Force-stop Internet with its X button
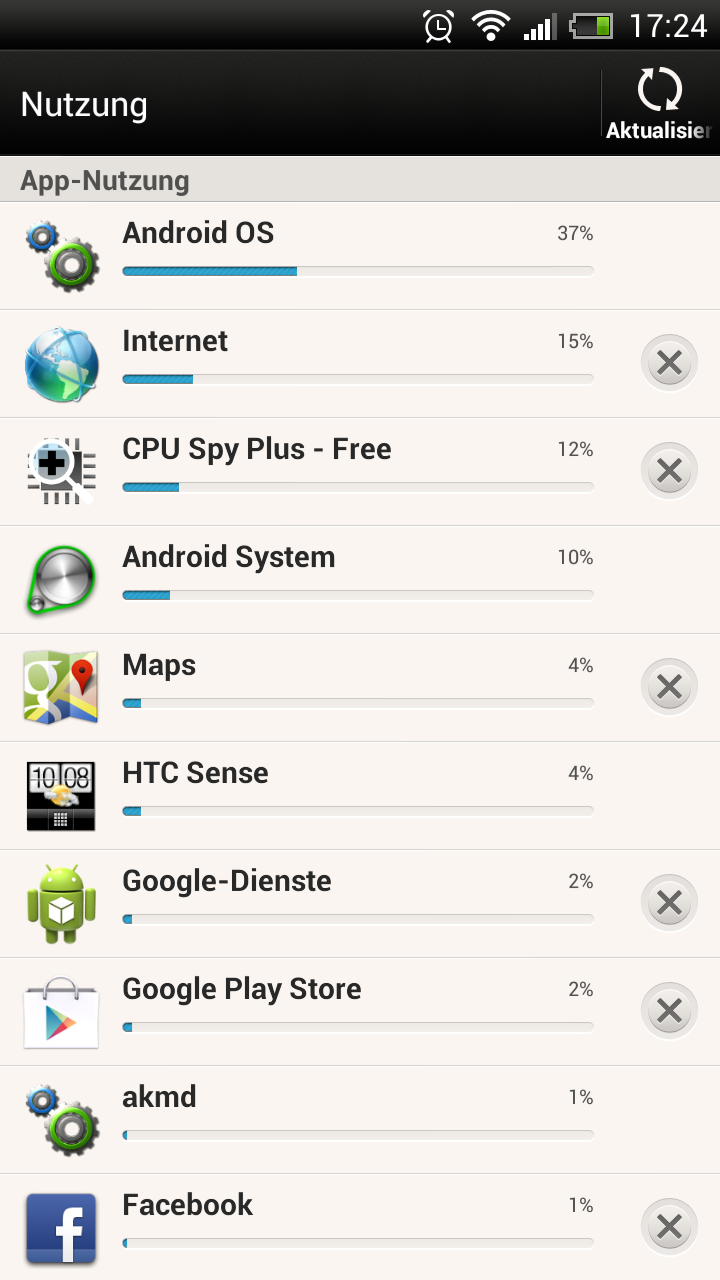The width and height of the screenshot is (720, 1280). (x=669, y=363)
